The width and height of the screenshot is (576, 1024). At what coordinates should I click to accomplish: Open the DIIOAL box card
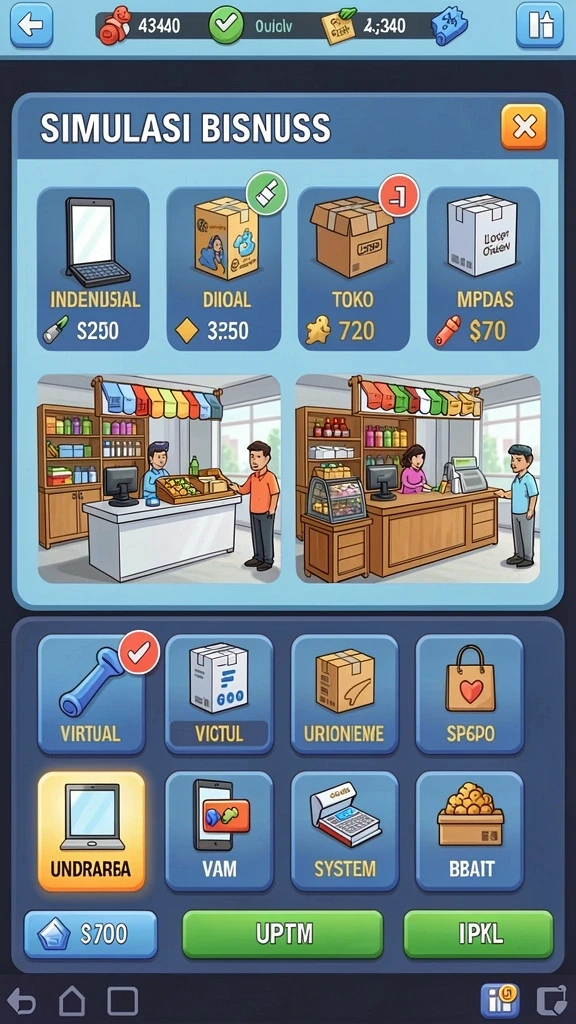[224, 268]
